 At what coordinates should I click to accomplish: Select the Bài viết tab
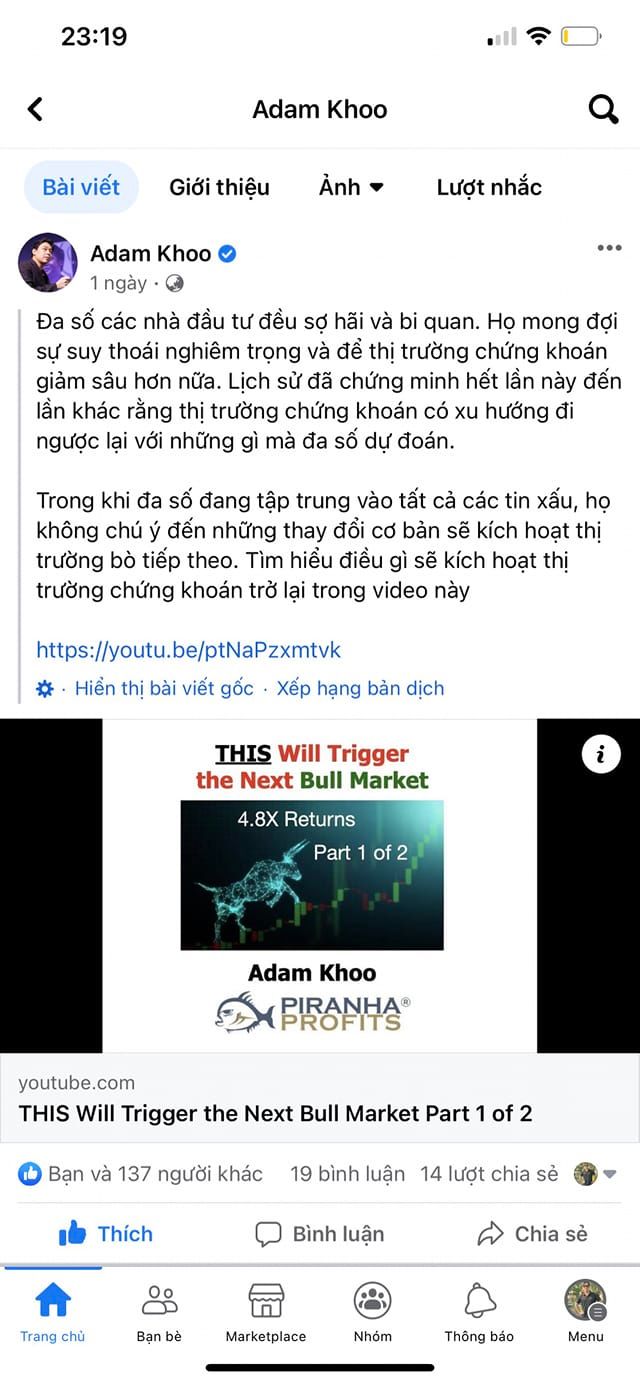click(x=81, y=187)
